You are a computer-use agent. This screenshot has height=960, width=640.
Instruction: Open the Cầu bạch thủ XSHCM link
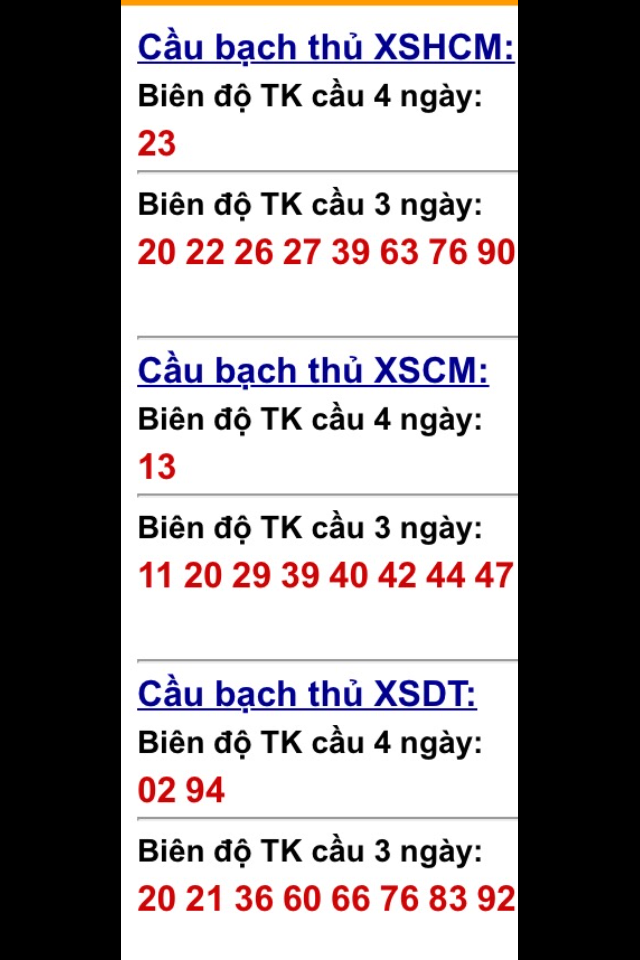point(325,47)
